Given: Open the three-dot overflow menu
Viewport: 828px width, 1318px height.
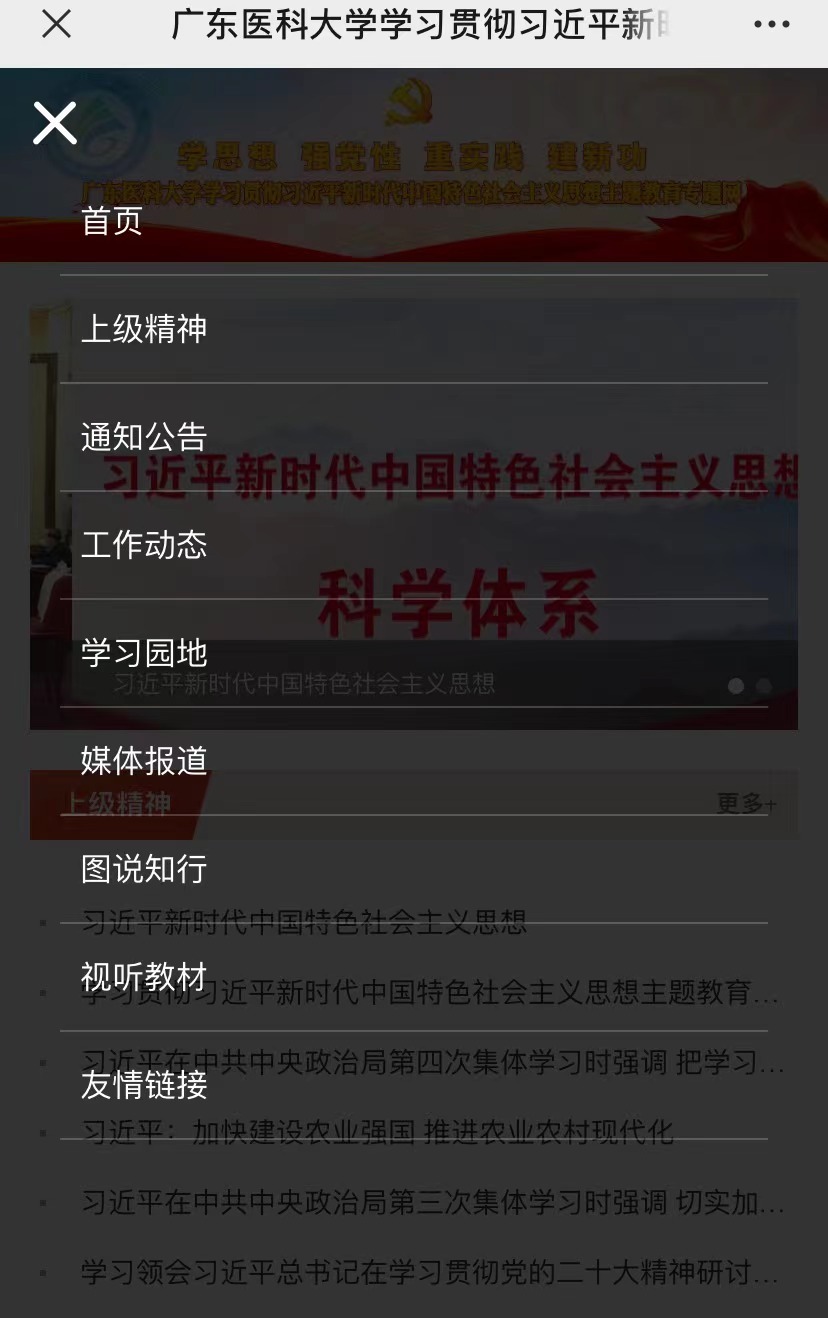Looking at the screenshot, I should click(x=772, y=25).
